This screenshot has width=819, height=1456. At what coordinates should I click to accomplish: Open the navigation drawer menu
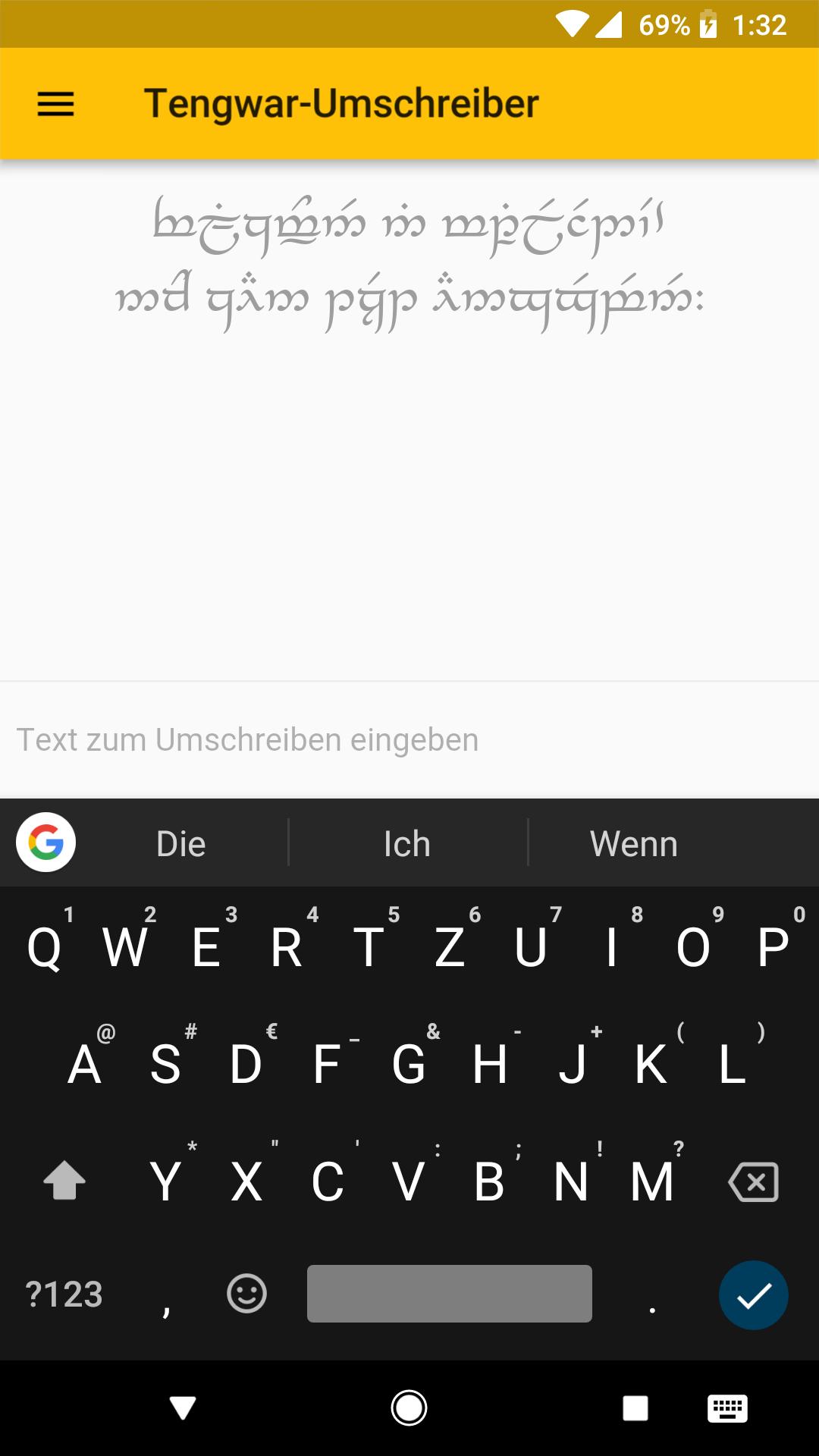[x=54, y=103]
